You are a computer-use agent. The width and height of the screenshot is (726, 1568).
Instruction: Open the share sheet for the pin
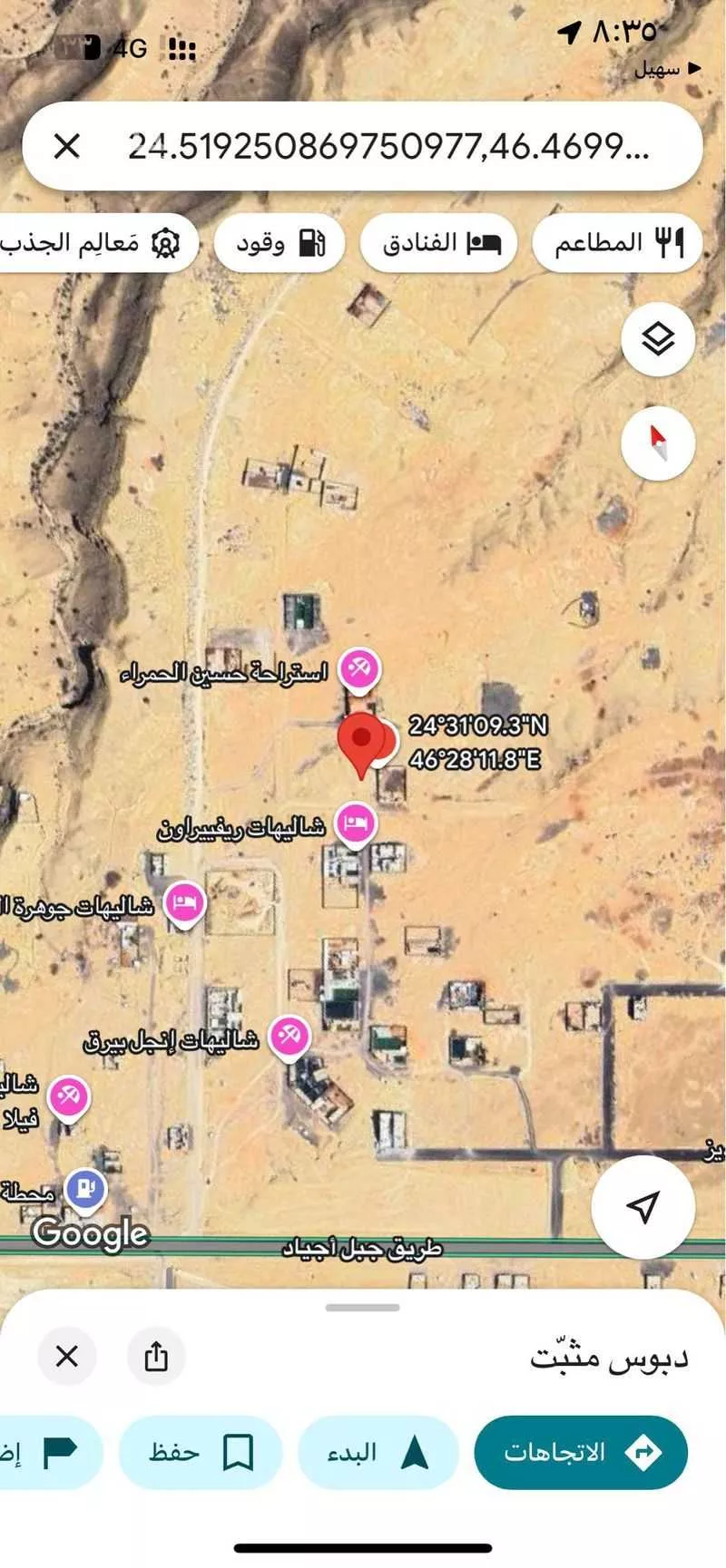tap(157, 1358)
